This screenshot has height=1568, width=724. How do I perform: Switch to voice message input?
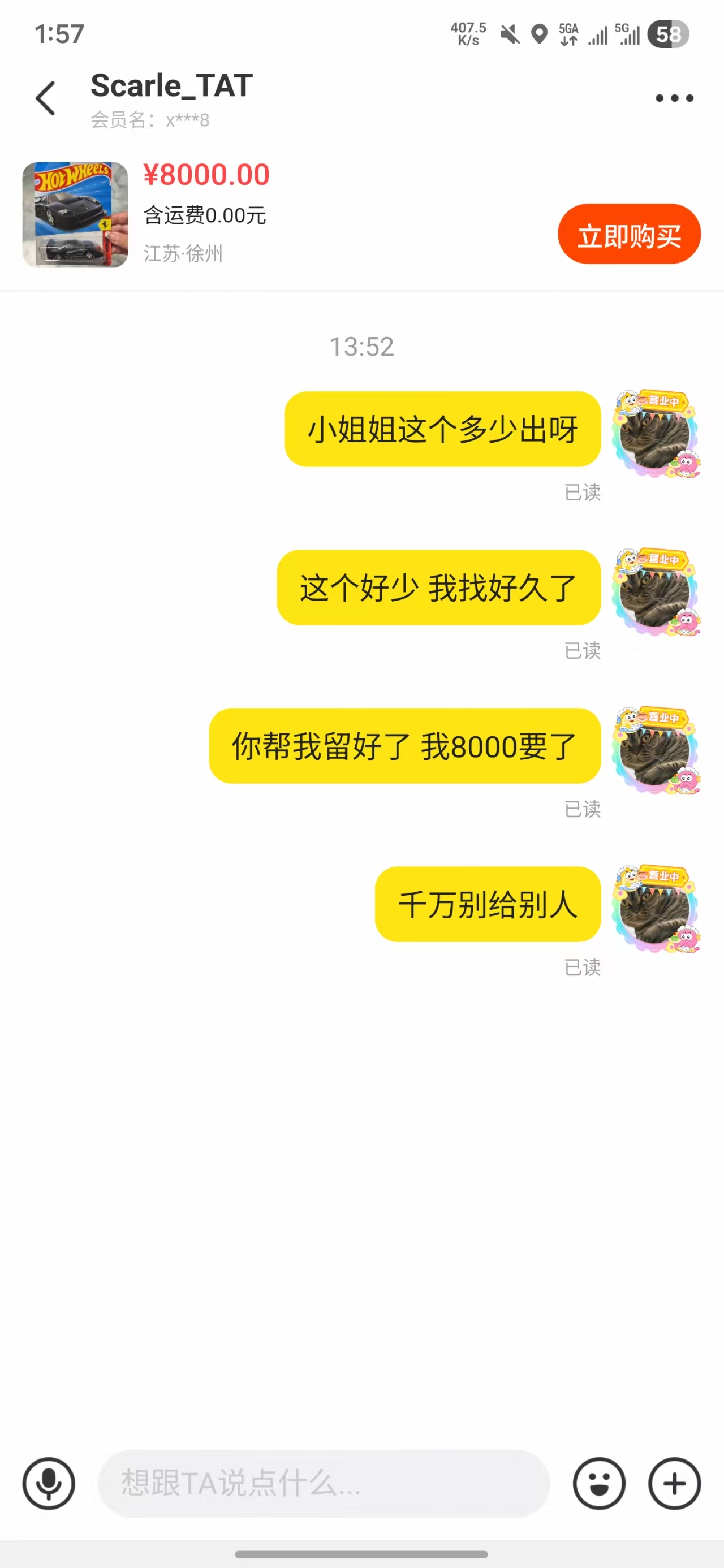click(49, 1483)
